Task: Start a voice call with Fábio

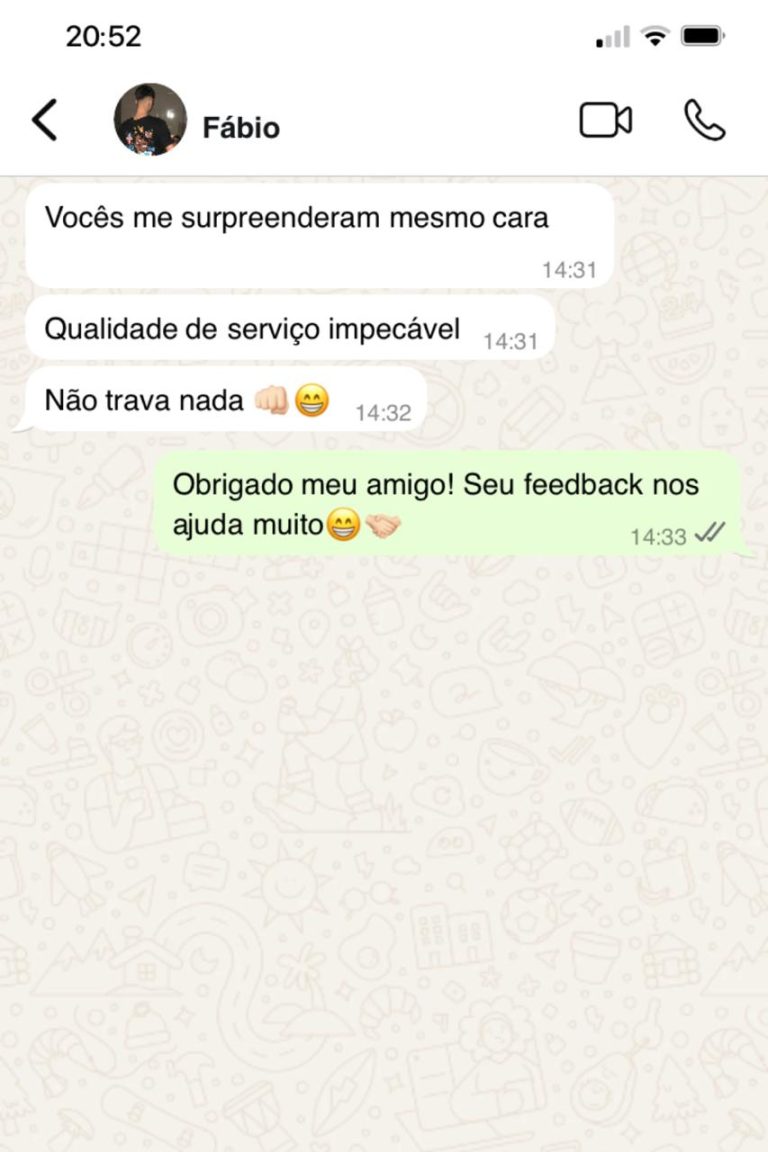Action: click(x=705, y=121)
